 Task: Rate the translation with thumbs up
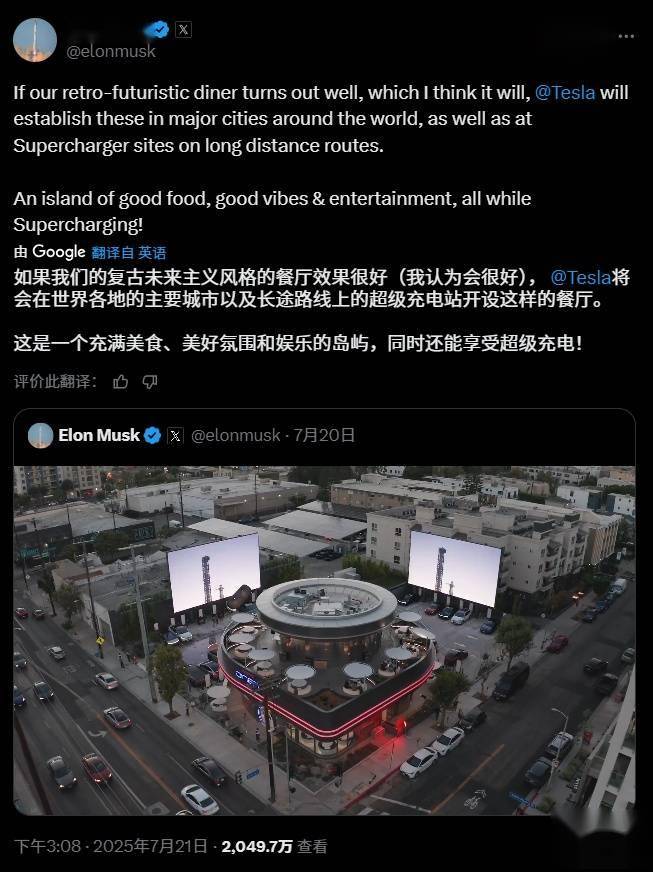(x=121, y=381)
